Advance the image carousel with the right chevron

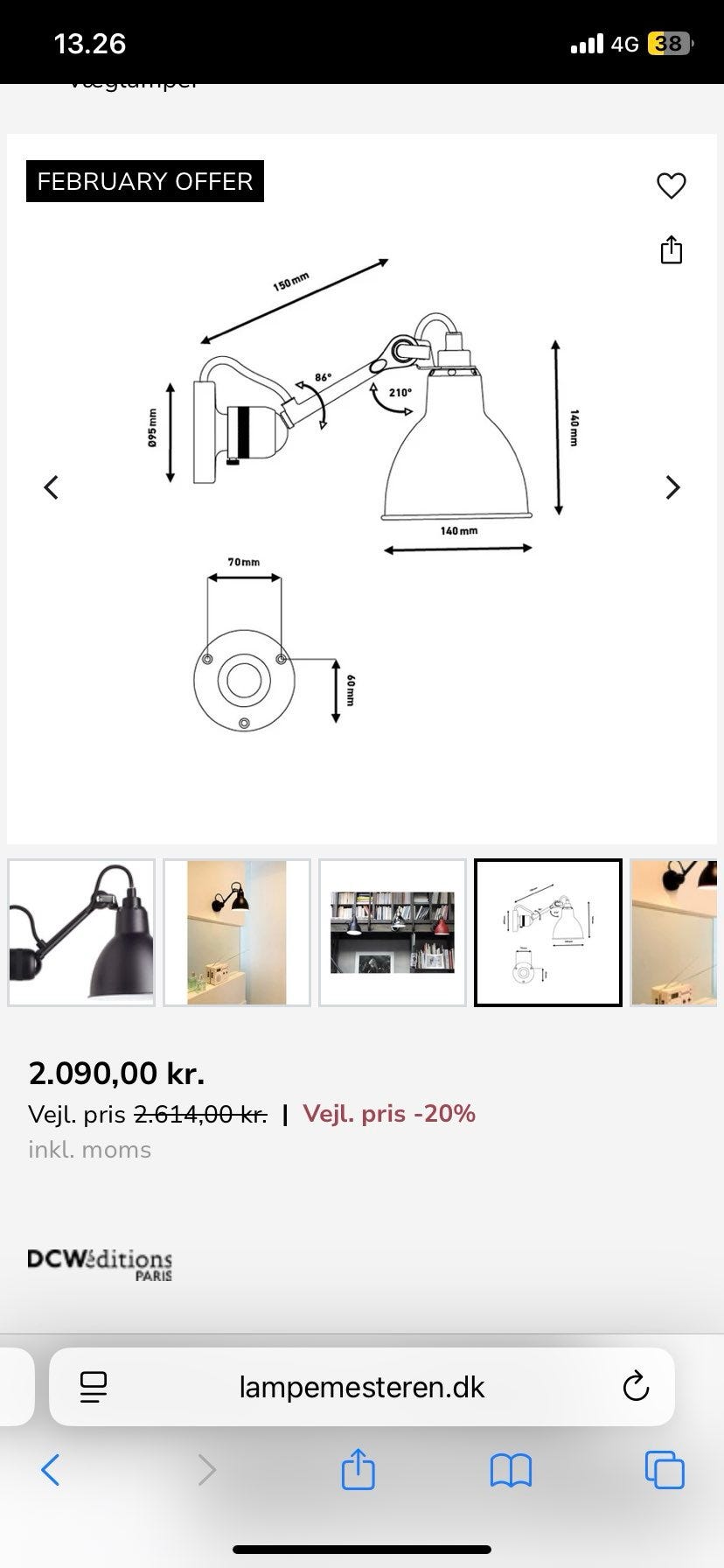672,486
